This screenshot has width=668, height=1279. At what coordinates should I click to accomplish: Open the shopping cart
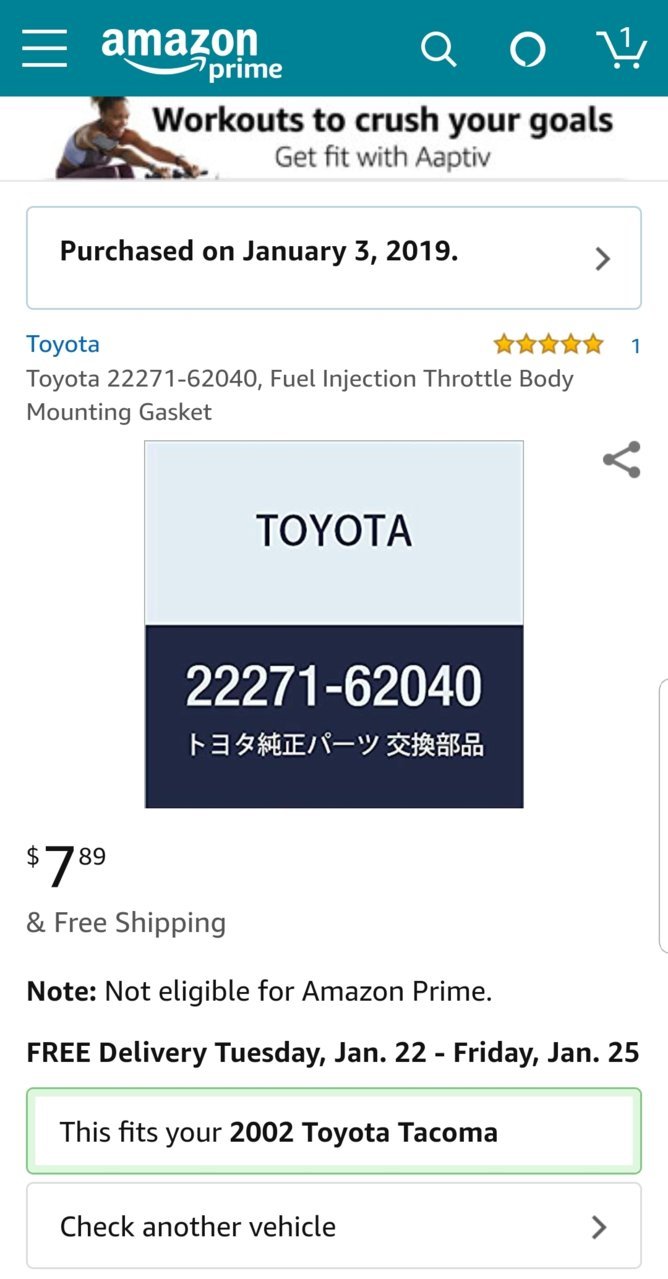[621, 47]
